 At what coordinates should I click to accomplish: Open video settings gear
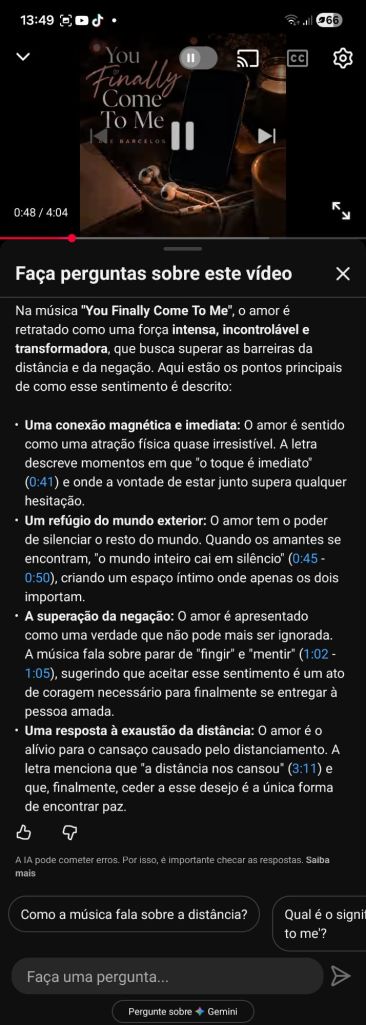pos(342,58)
